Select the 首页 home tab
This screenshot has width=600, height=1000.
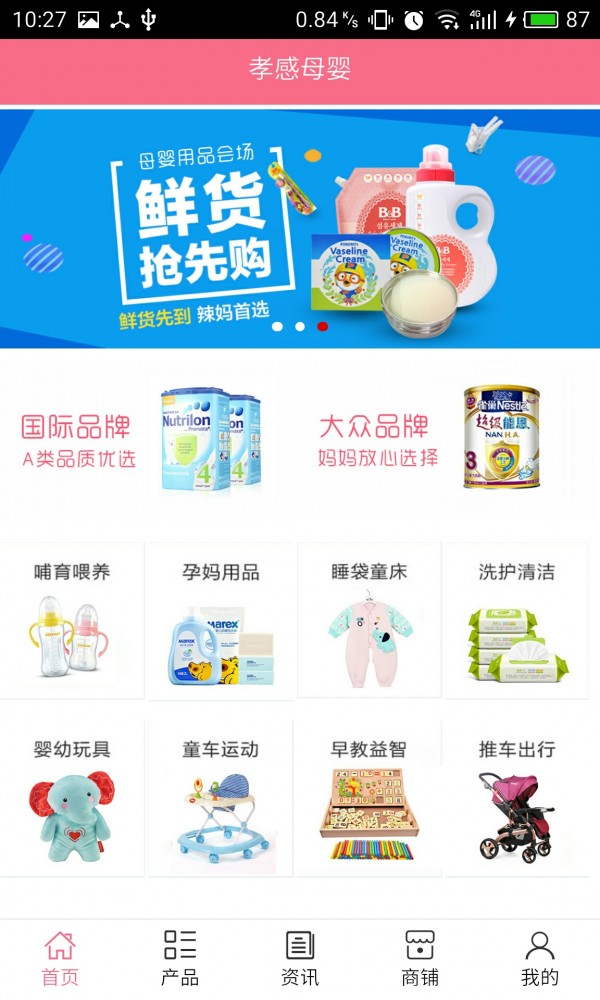(x=60, y=958)
